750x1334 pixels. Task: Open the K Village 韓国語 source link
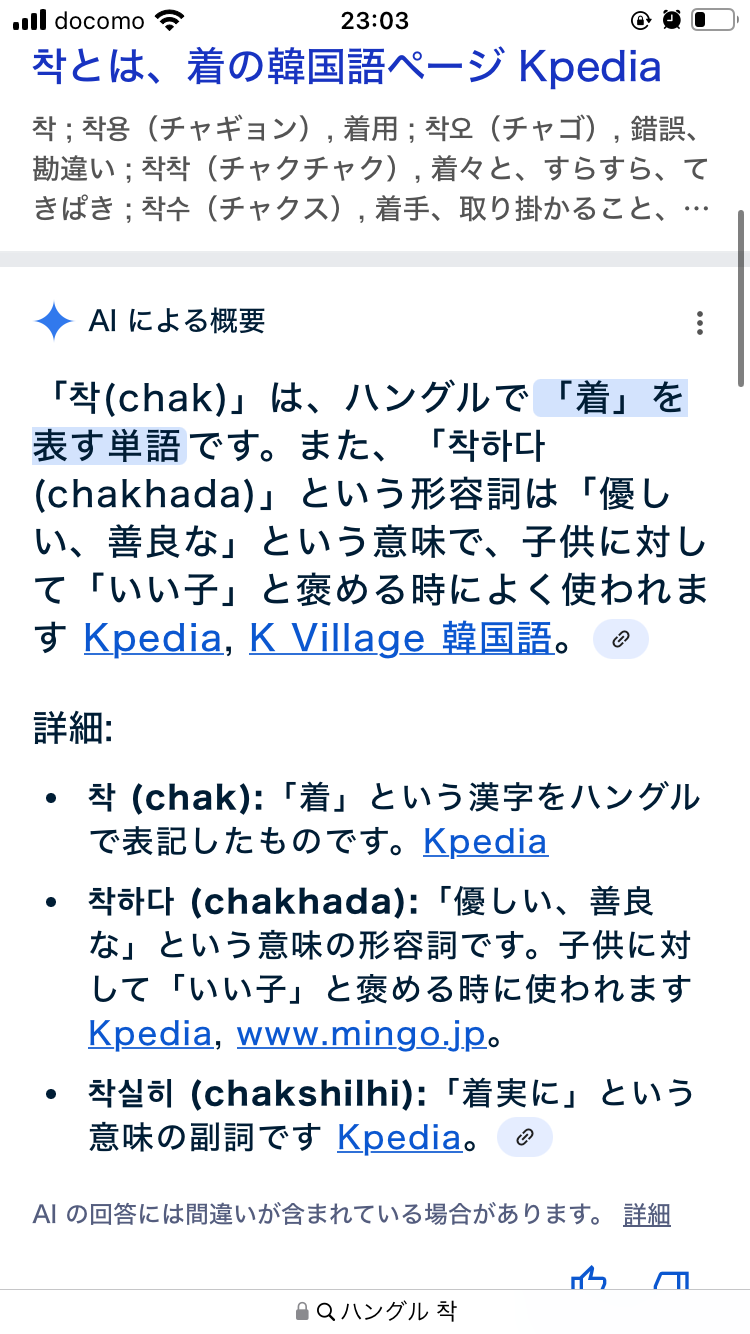(400, 638)
